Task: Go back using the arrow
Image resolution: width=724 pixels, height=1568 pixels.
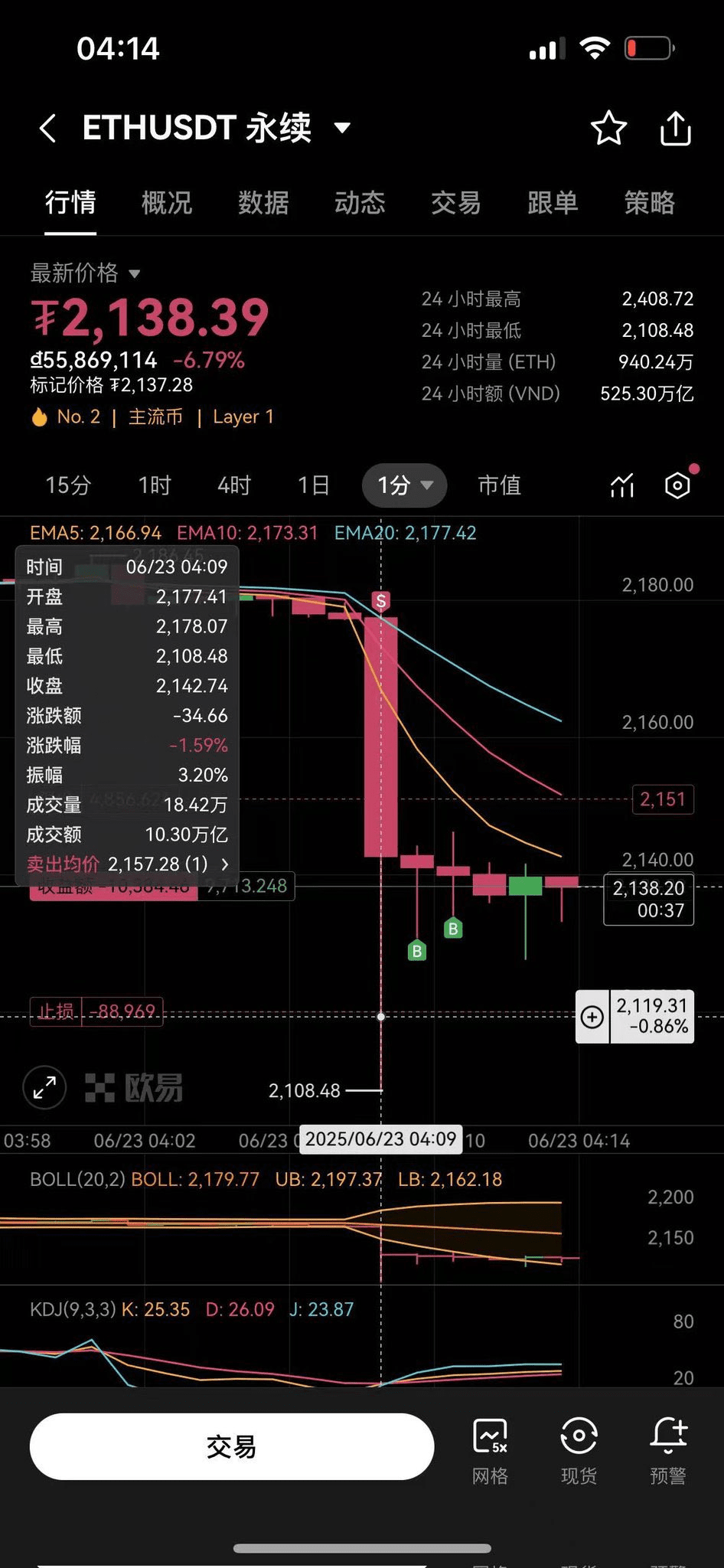Action: (x=47, y=128)
